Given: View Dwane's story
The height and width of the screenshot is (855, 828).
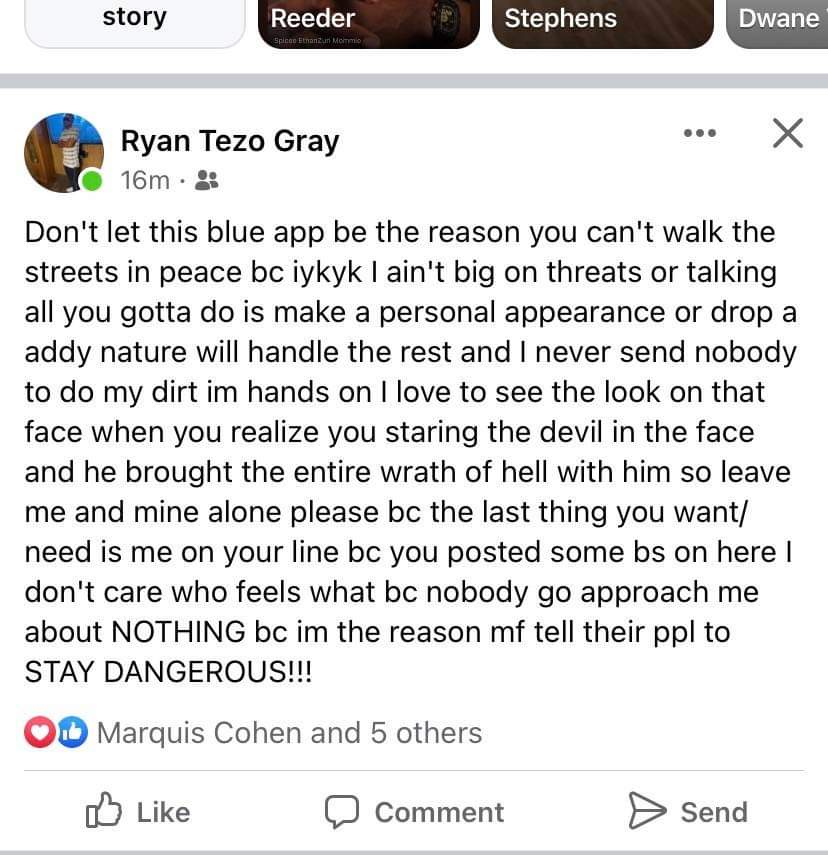Looking at the screenshot, I should [x=777, y=22].
